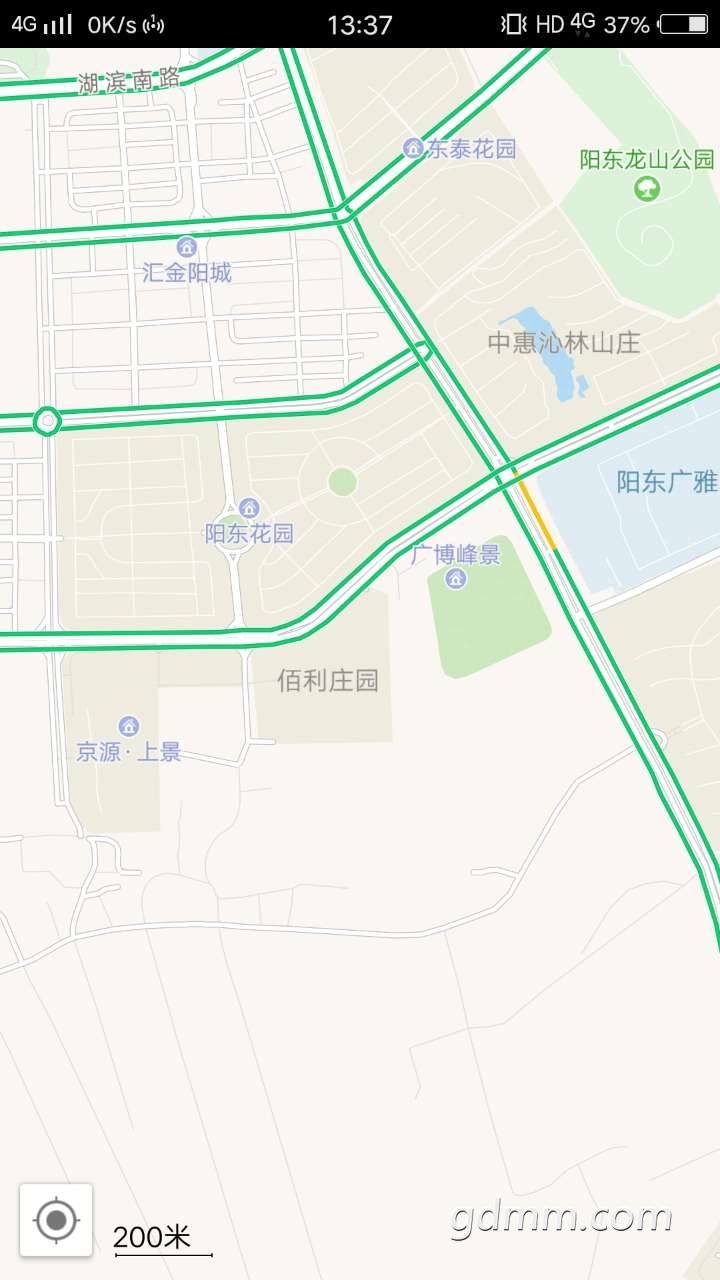Select the 广博峰景 marker
Viewport: 720px width, 1280px height.
(456, 578)
